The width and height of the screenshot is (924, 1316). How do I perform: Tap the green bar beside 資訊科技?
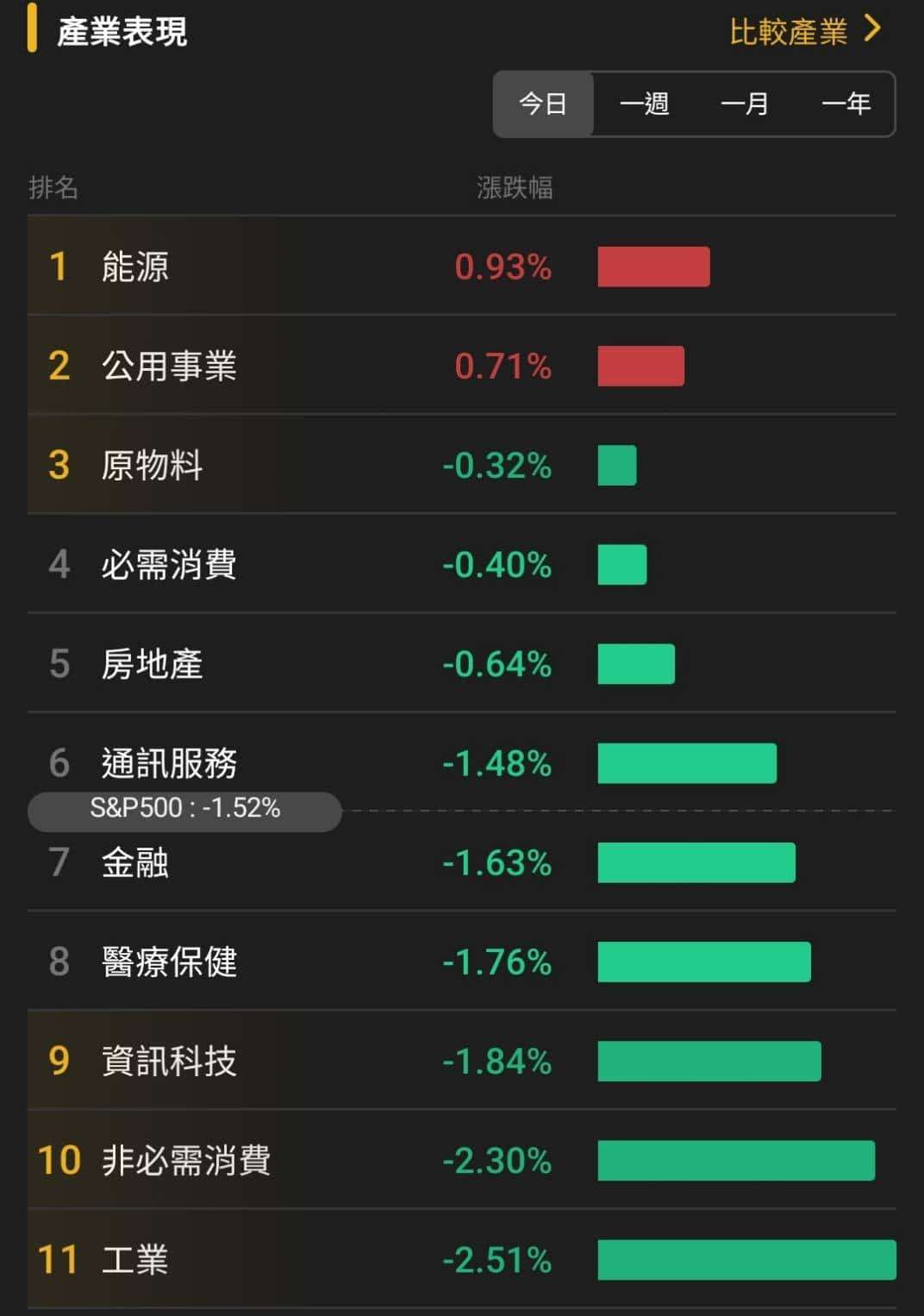(710, 1062)
